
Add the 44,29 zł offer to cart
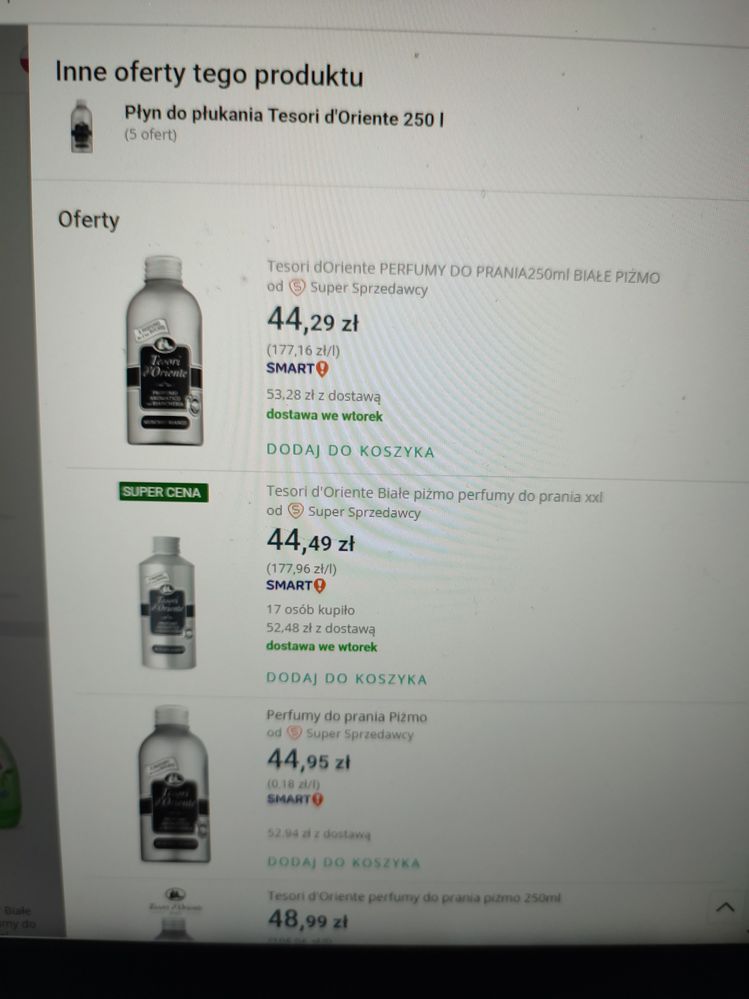point(350,451)
